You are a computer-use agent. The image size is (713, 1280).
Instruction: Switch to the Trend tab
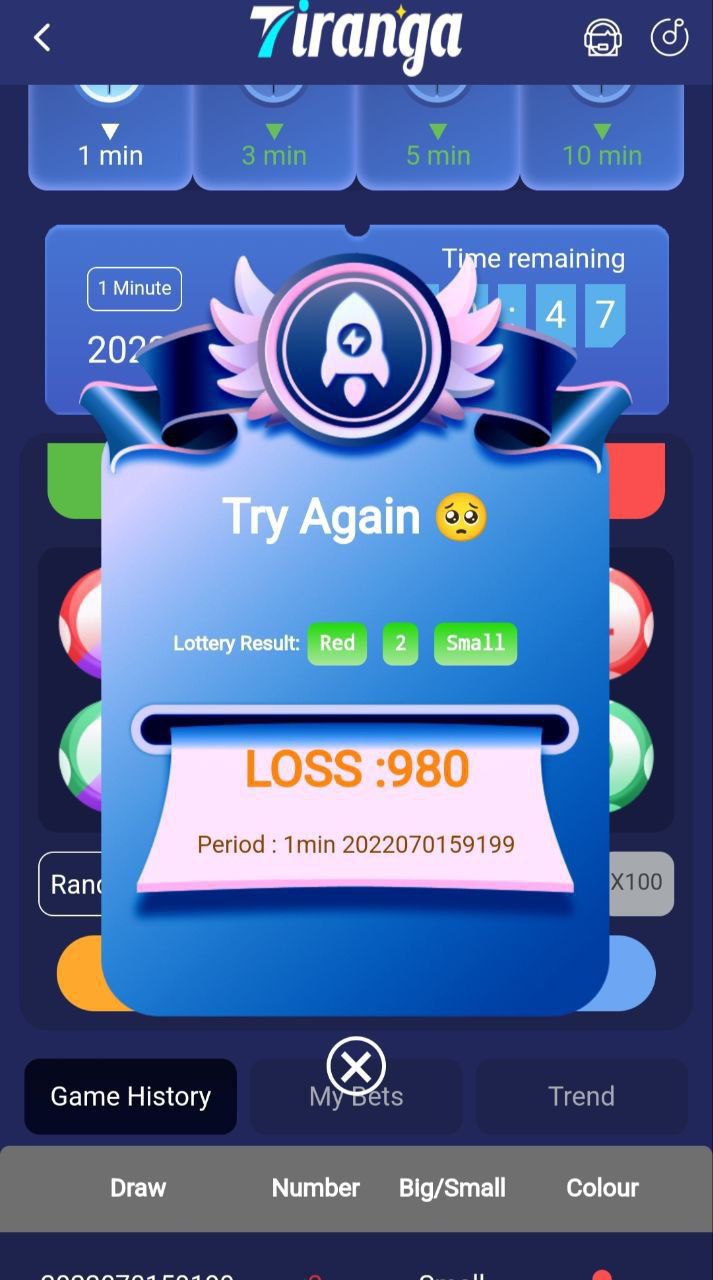click(581, 1096)
